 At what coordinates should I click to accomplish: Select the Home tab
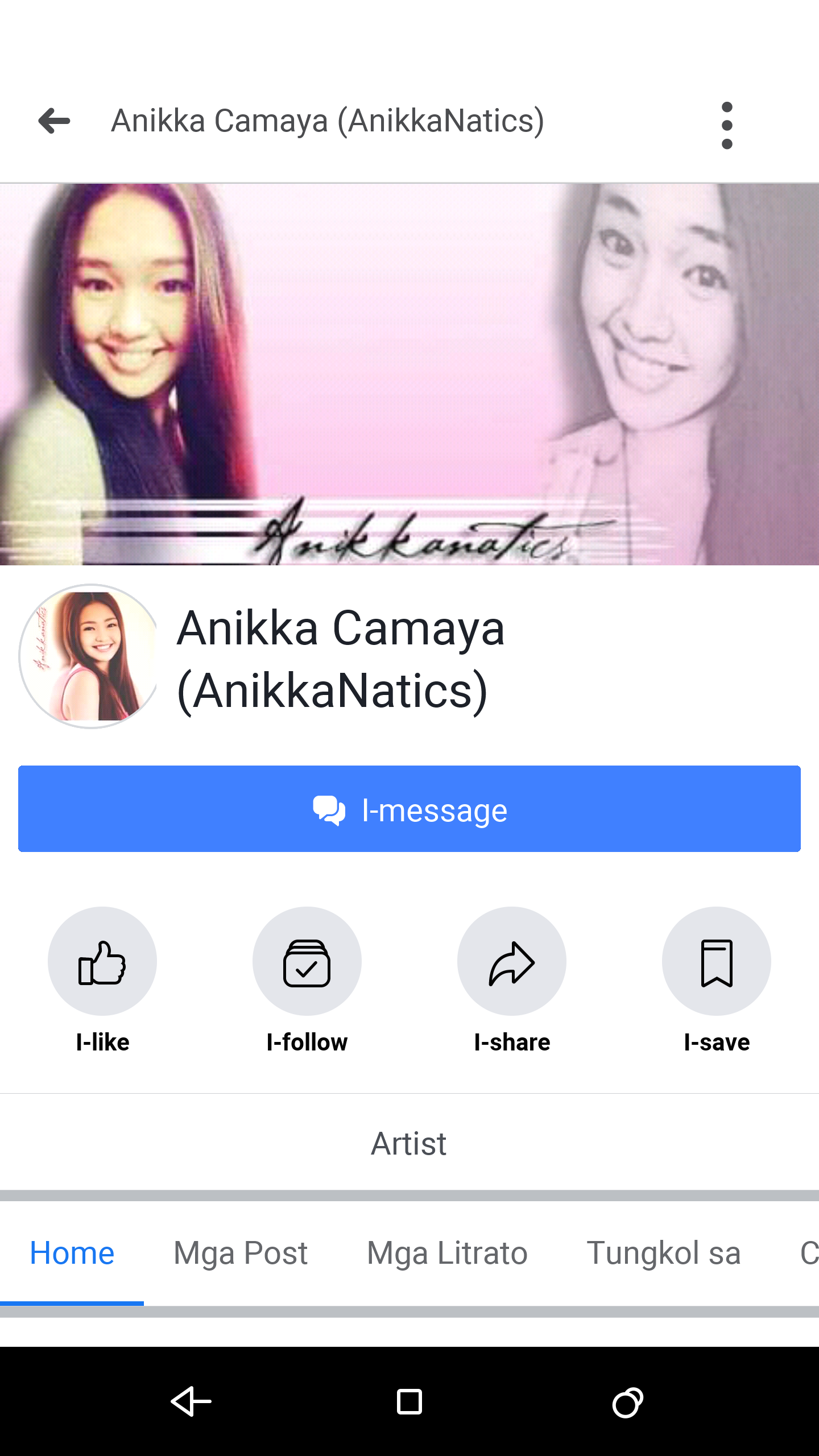click(x=72, y=1253)
